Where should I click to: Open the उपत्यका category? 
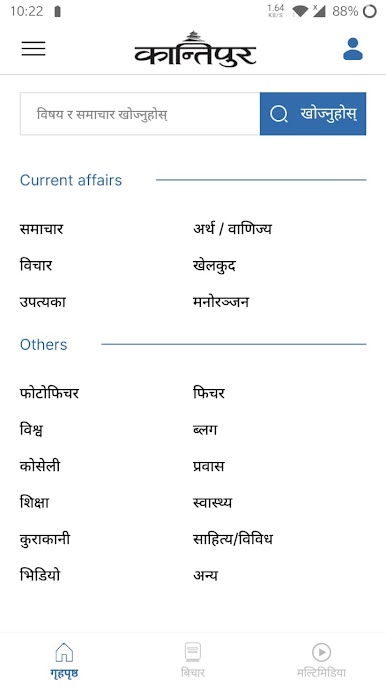click(42, 302)
